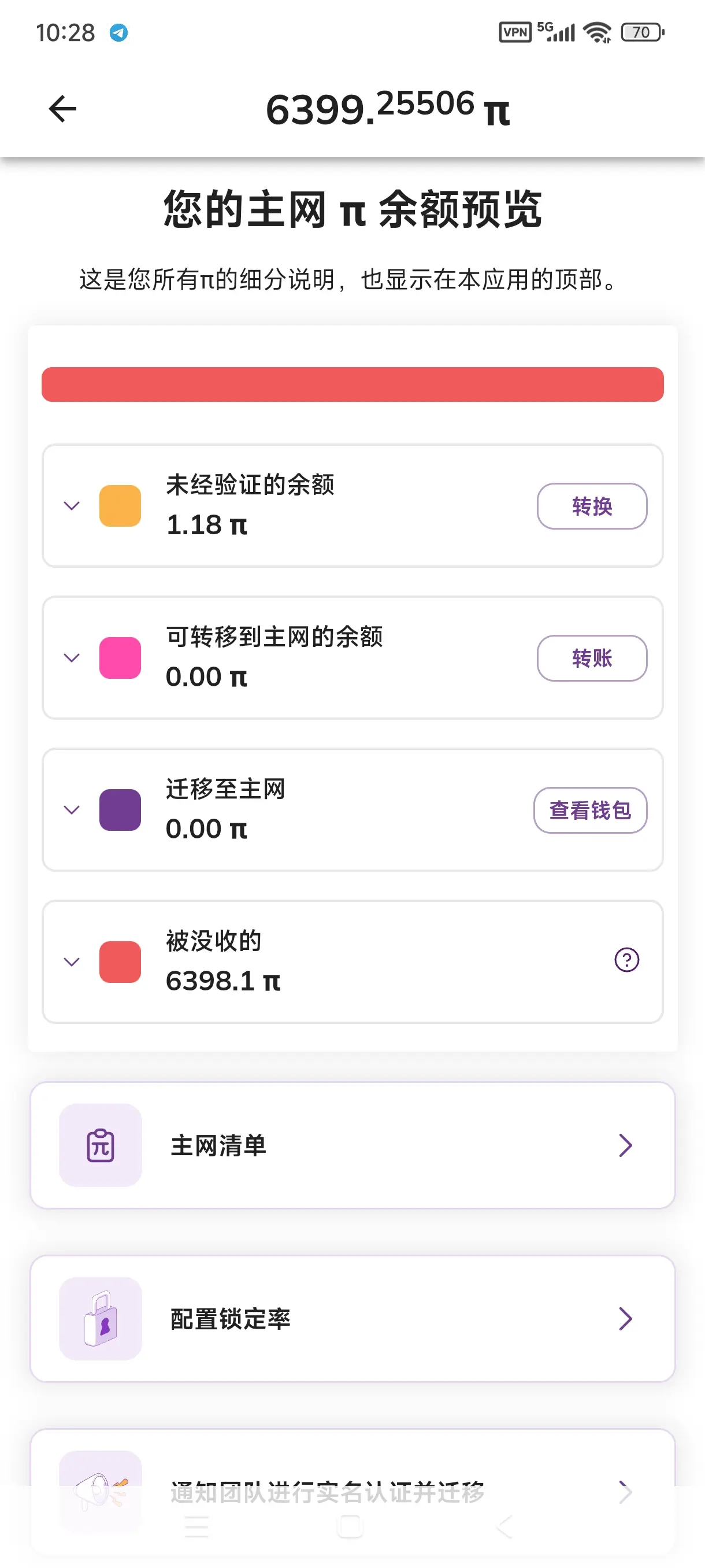Tap 转账 for the transferable balance
Screen dimensions: 705x1568
(x=591, y=658)
